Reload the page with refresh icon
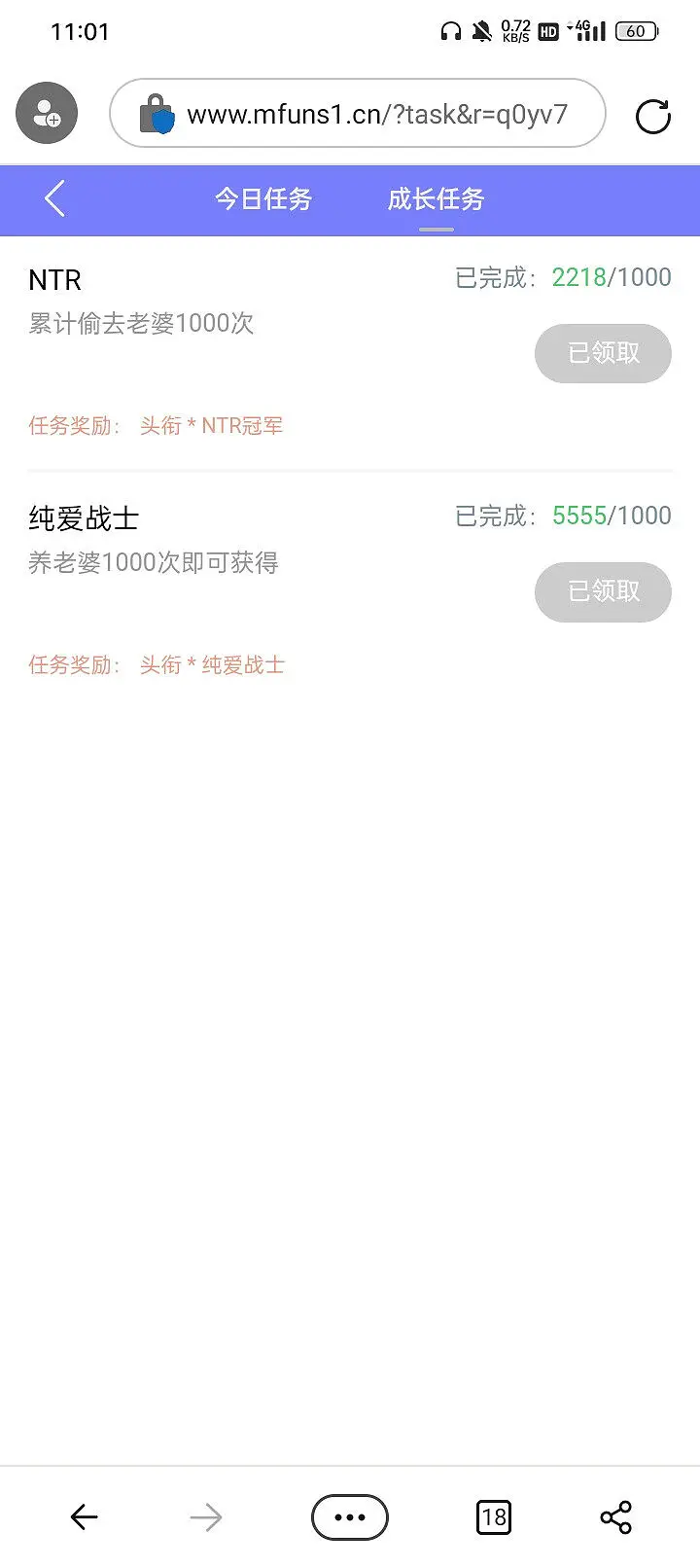Image resolution: width=700 pixels, height=1568 pixels. pos(653,117)
